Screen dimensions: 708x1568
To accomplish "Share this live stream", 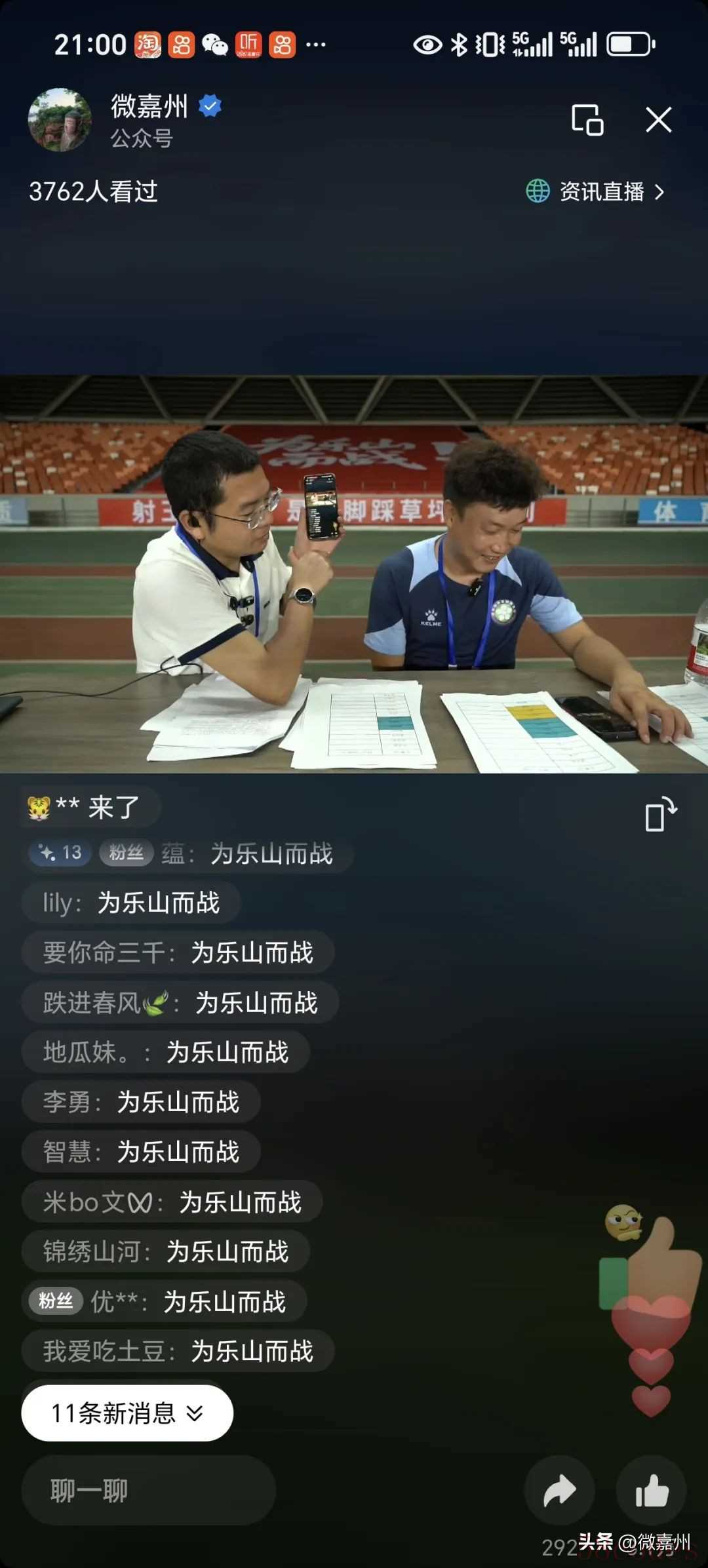I will coord(559,1491).
